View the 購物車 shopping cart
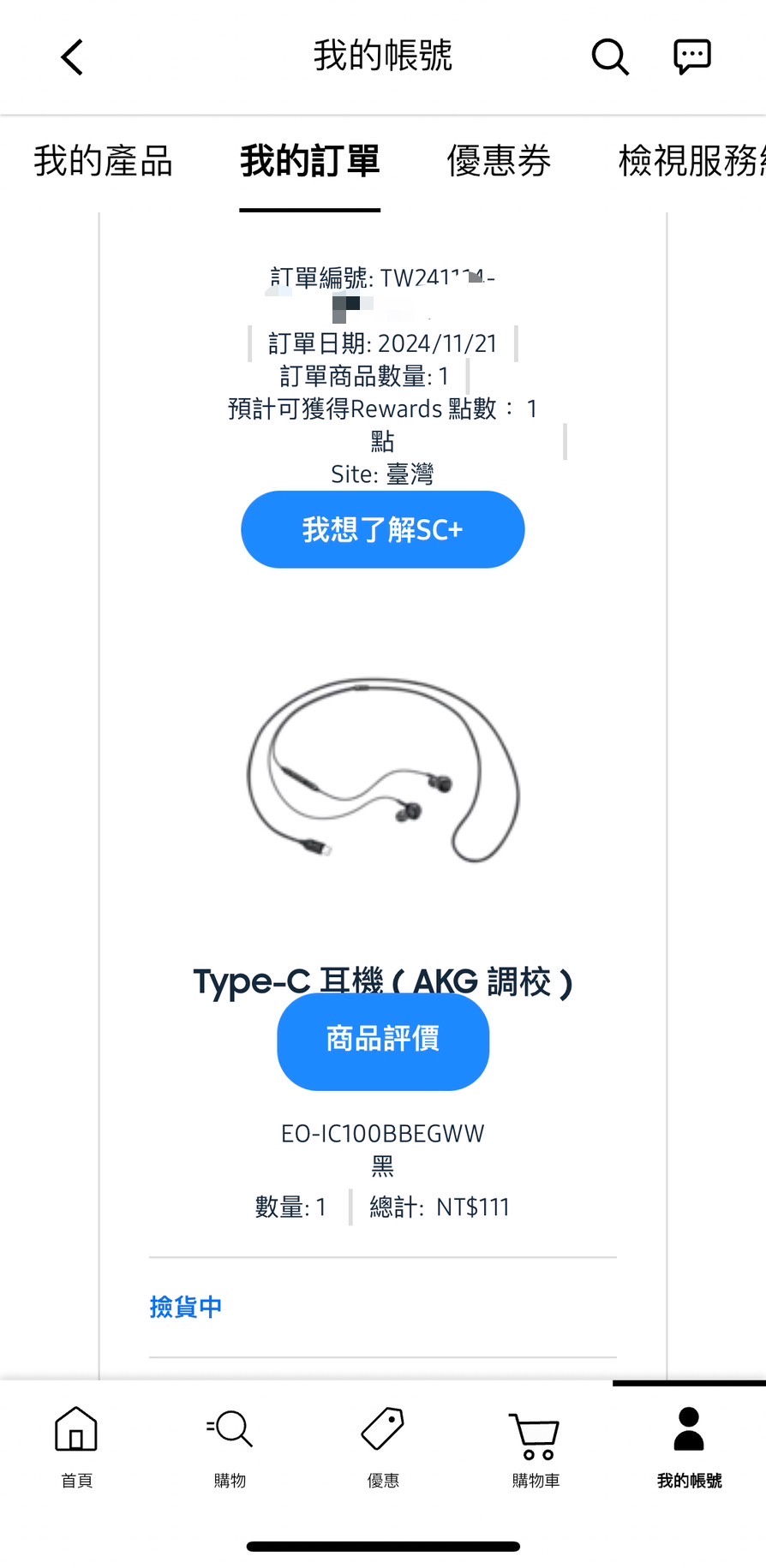 pyautogui.click(x=536, y=1446)
